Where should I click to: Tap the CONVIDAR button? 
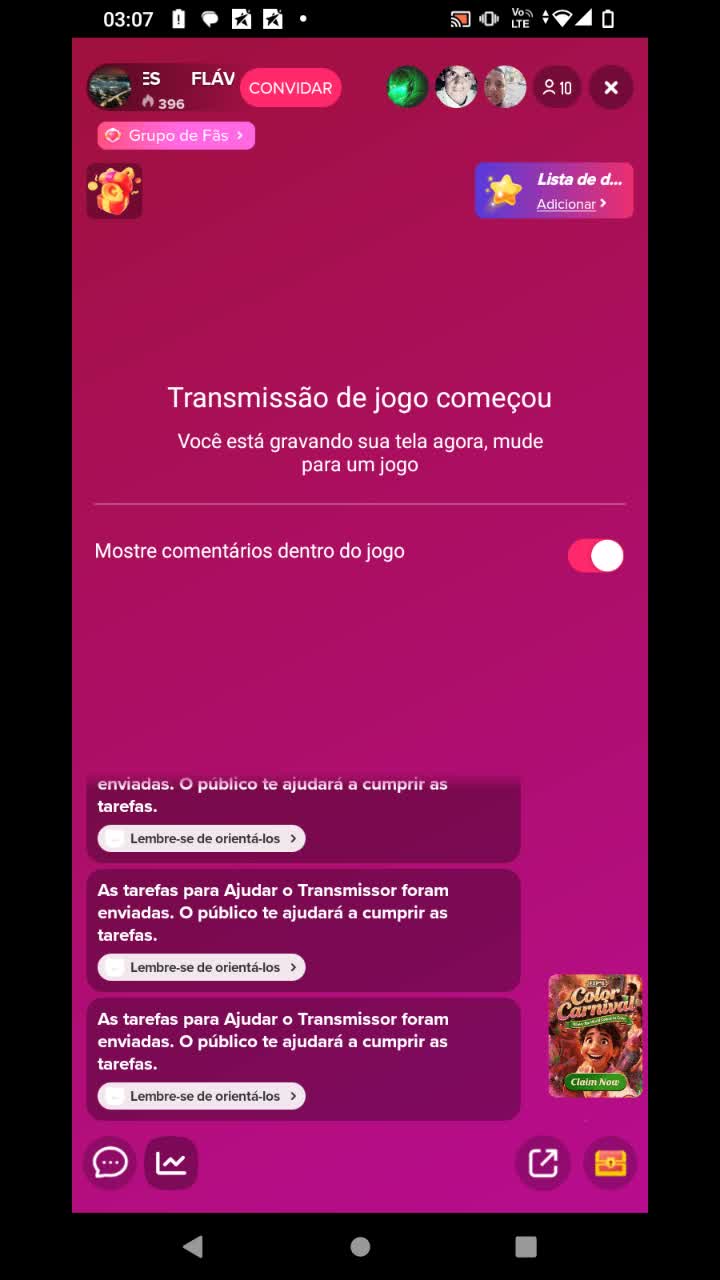click(x=290, y=88)
